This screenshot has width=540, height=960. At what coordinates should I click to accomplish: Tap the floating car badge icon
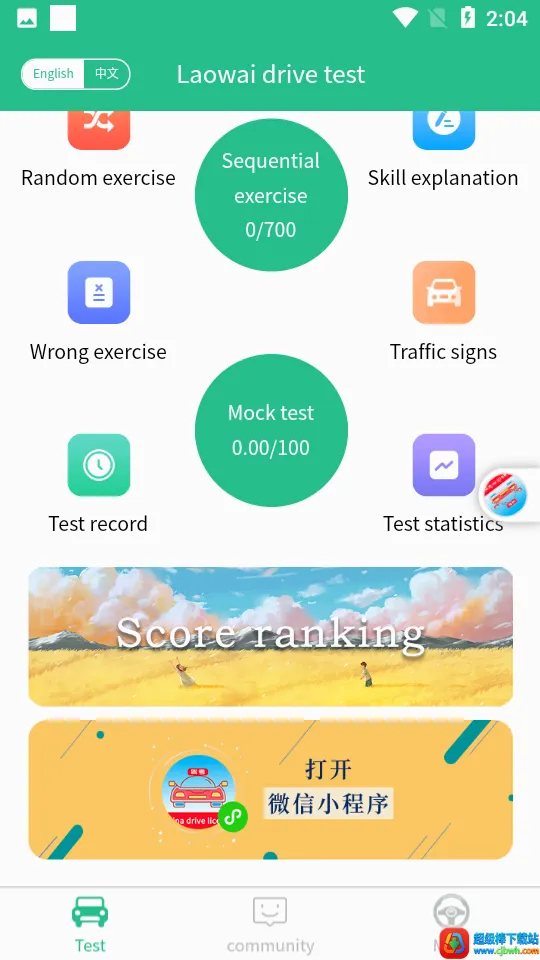pyautogui.click(x=506, y=495)
